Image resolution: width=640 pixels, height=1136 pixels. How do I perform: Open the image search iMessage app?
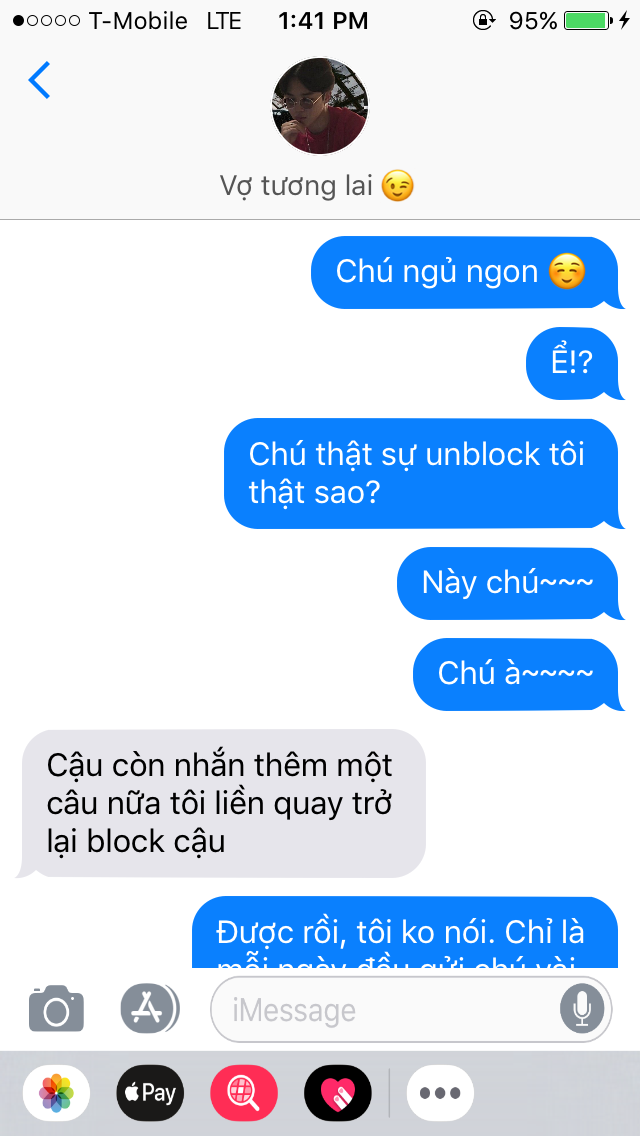pyautogui.click(x=244, y=1093)
